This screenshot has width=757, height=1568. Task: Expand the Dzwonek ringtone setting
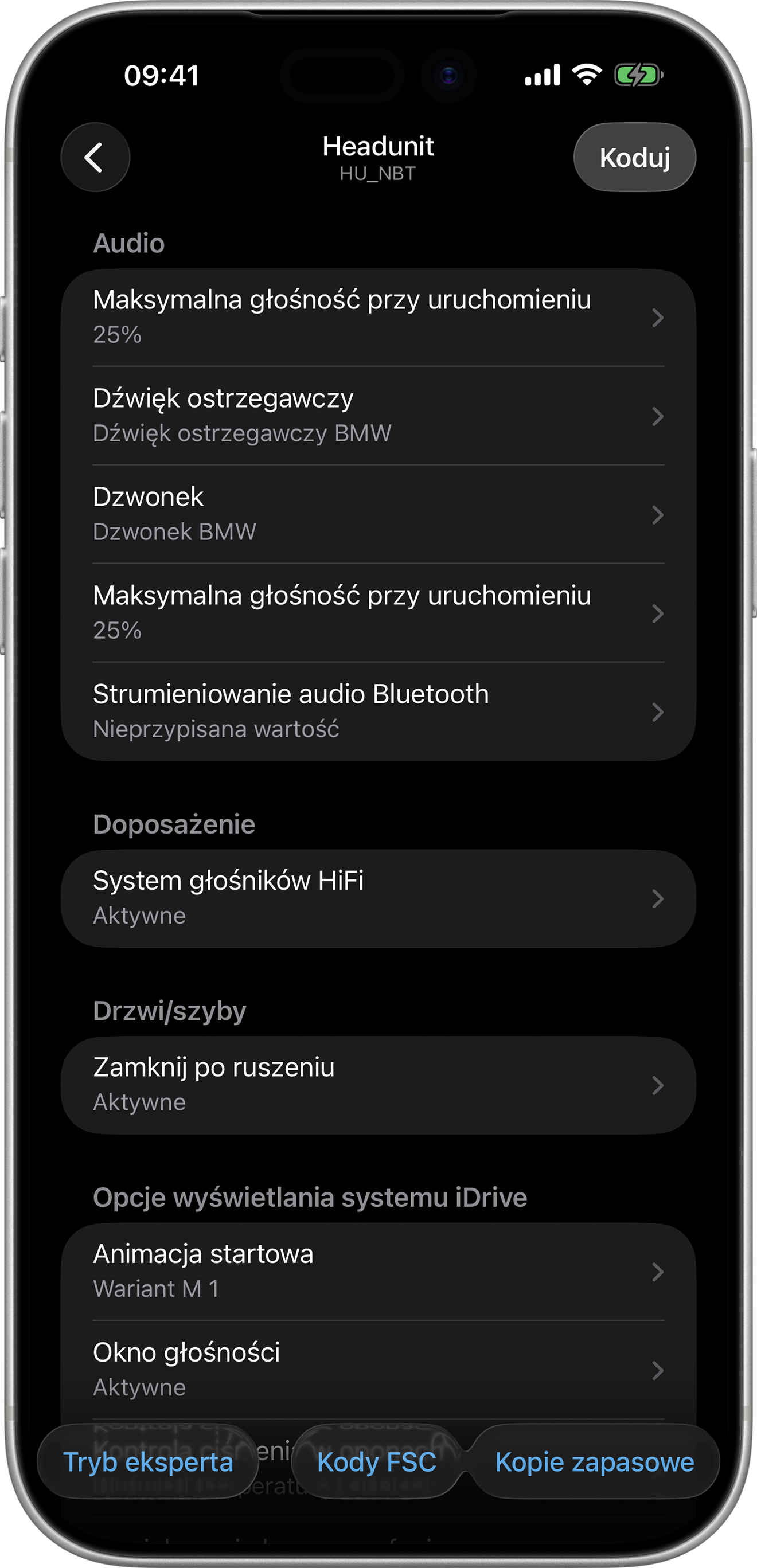pyautogui.click(x=377, y=515)
